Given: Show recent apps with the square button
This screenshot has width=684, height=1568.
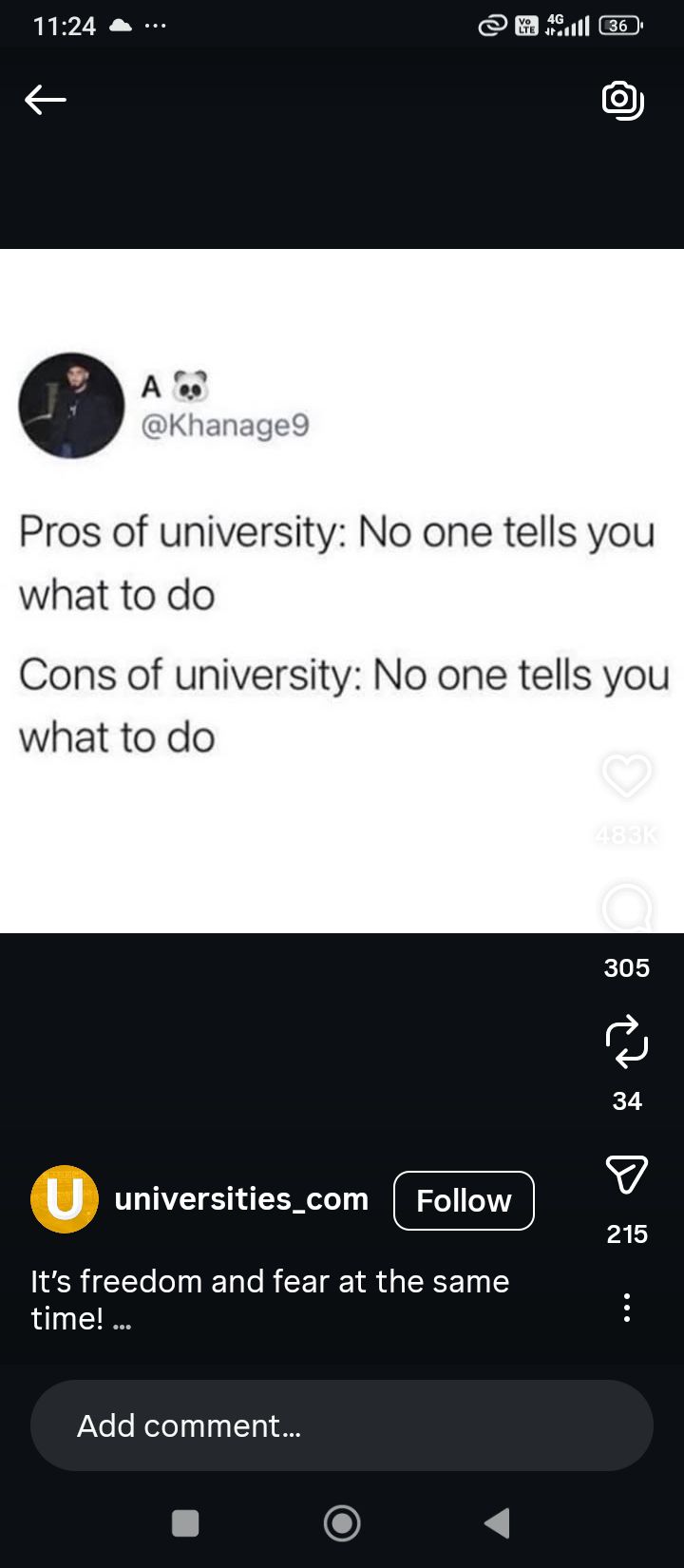Looking at the screenshot, I should (x=185, y=1523).
